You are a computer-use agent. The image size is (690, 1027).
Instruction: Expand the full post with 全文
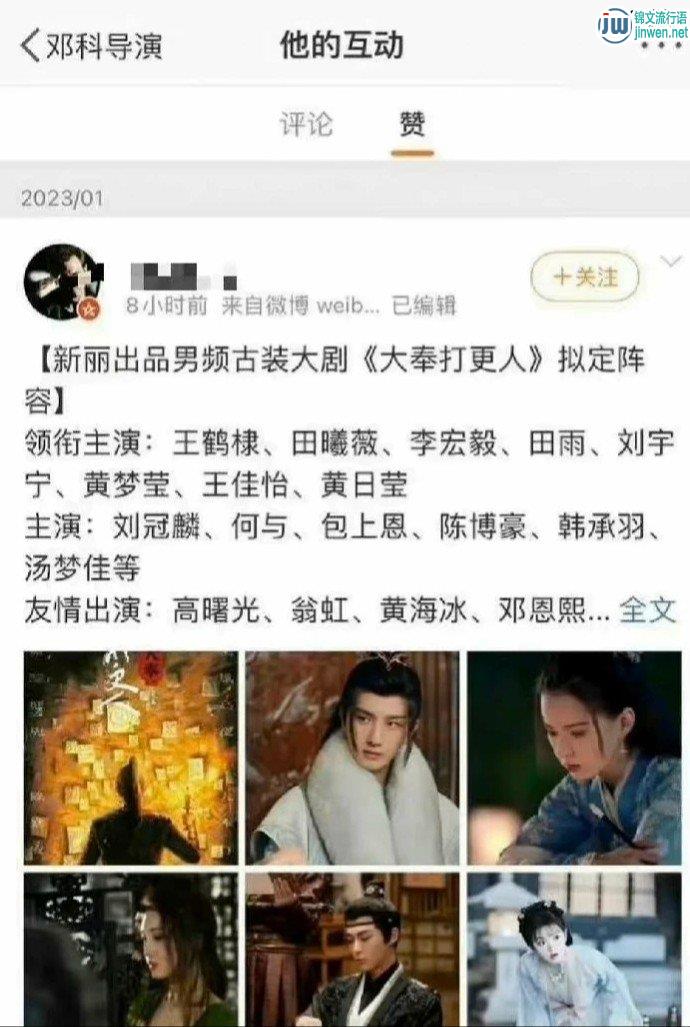tap(648, 609)
